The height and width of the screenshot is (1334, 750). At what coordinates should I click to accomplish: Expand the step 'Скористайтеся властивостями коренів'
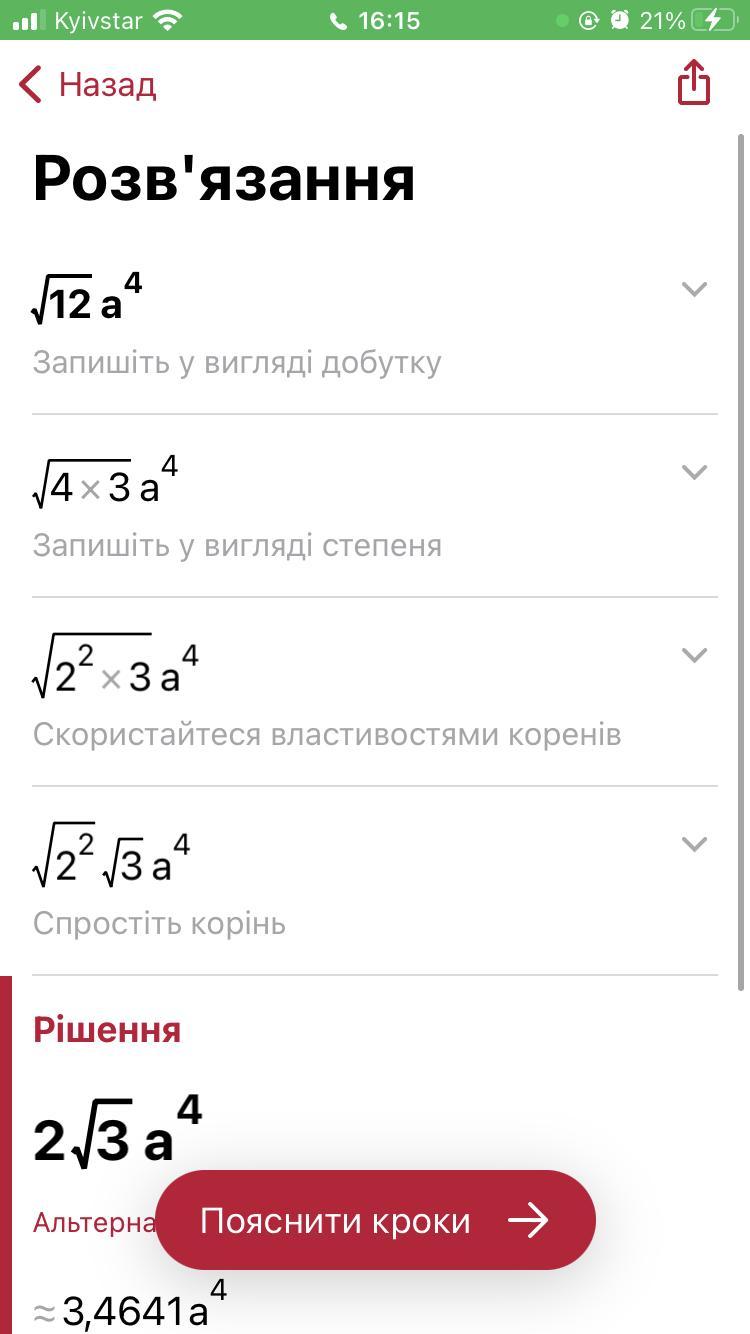tap(693, 655)
